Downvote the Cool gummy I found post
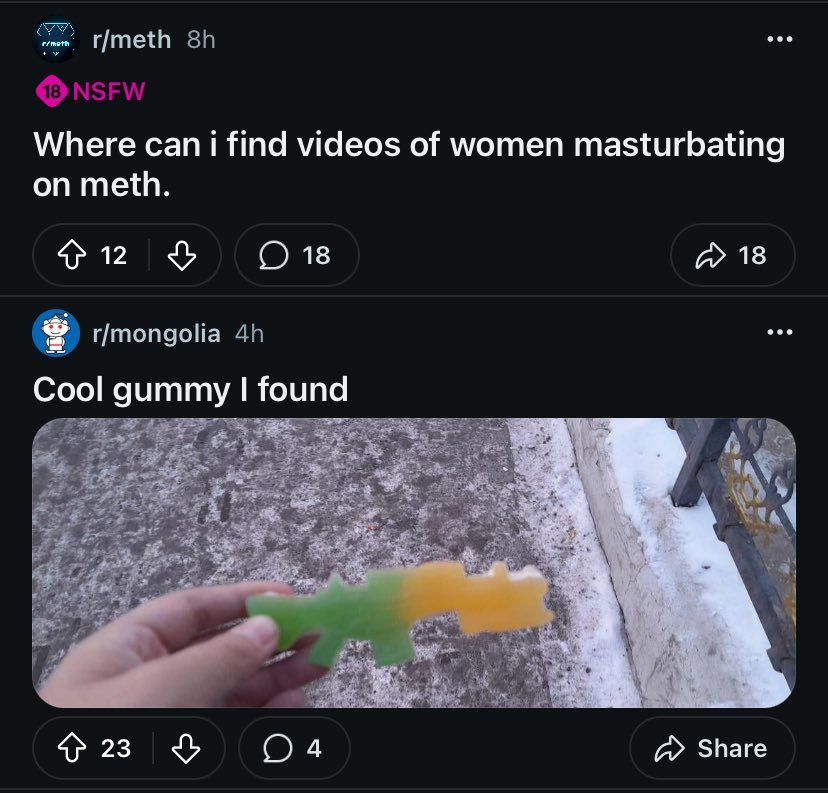 tap(185, 748)
